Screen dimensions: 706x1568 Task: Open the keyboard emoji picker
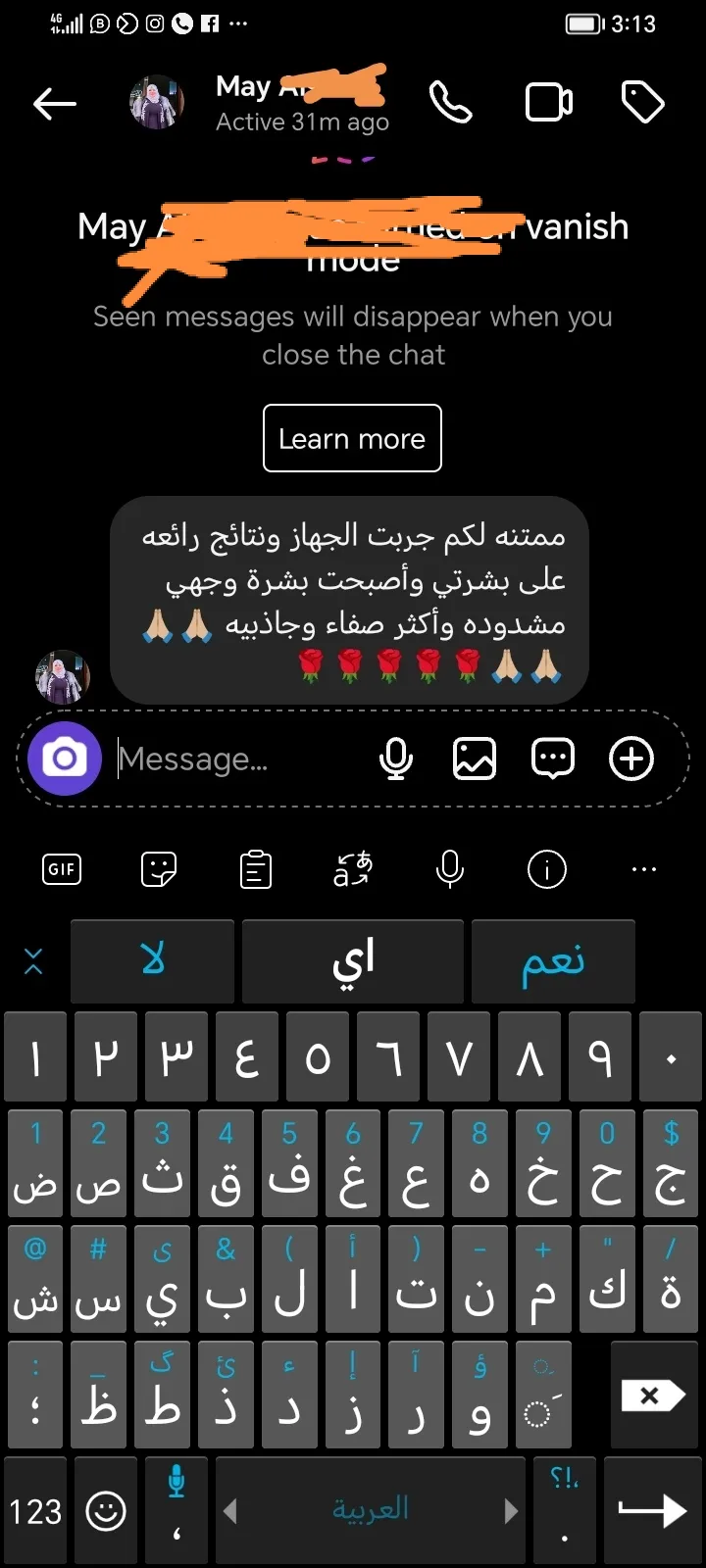pos(106,1511)
